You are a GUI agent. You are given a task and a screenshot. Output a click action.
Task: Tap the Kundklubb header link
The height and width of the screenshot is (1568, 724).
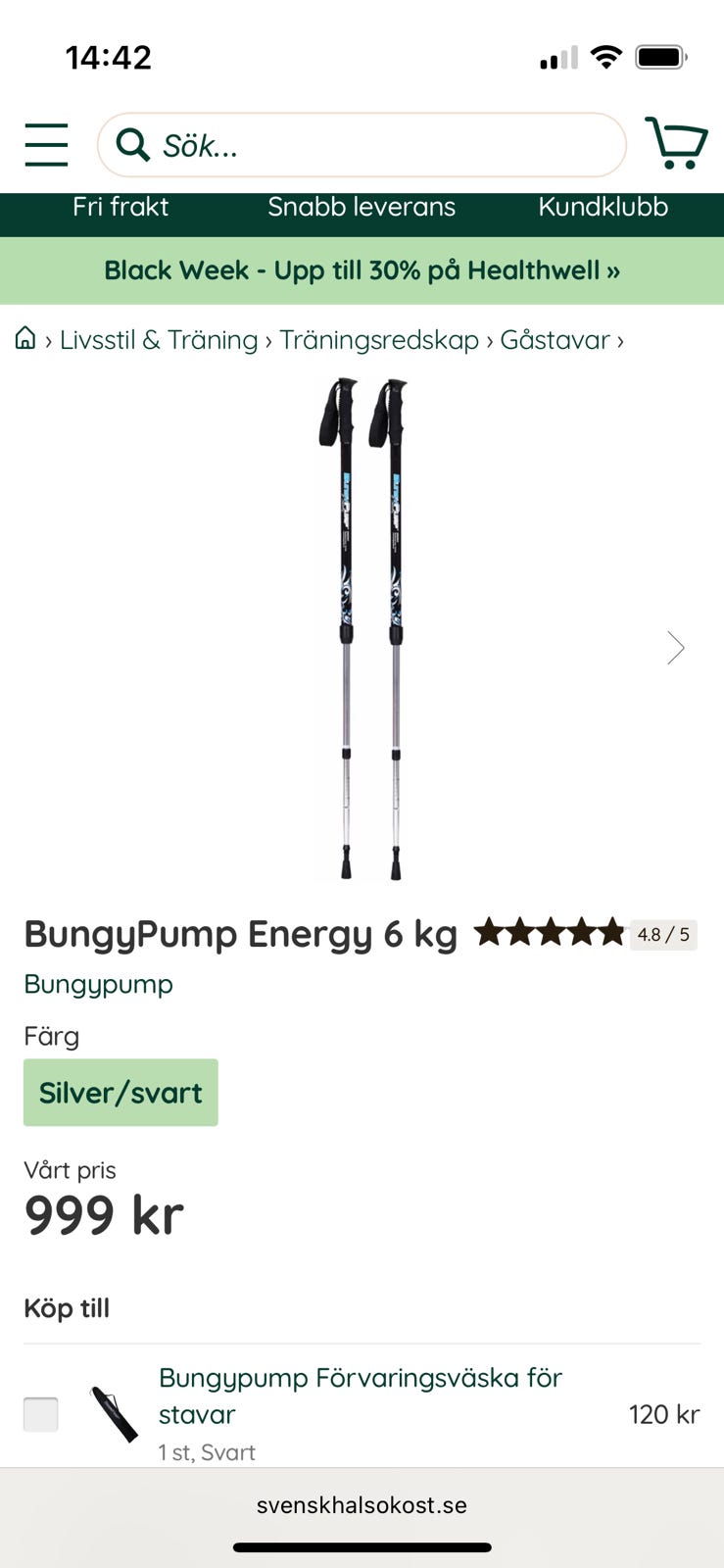pyautogui.click(x=603, y=207)
